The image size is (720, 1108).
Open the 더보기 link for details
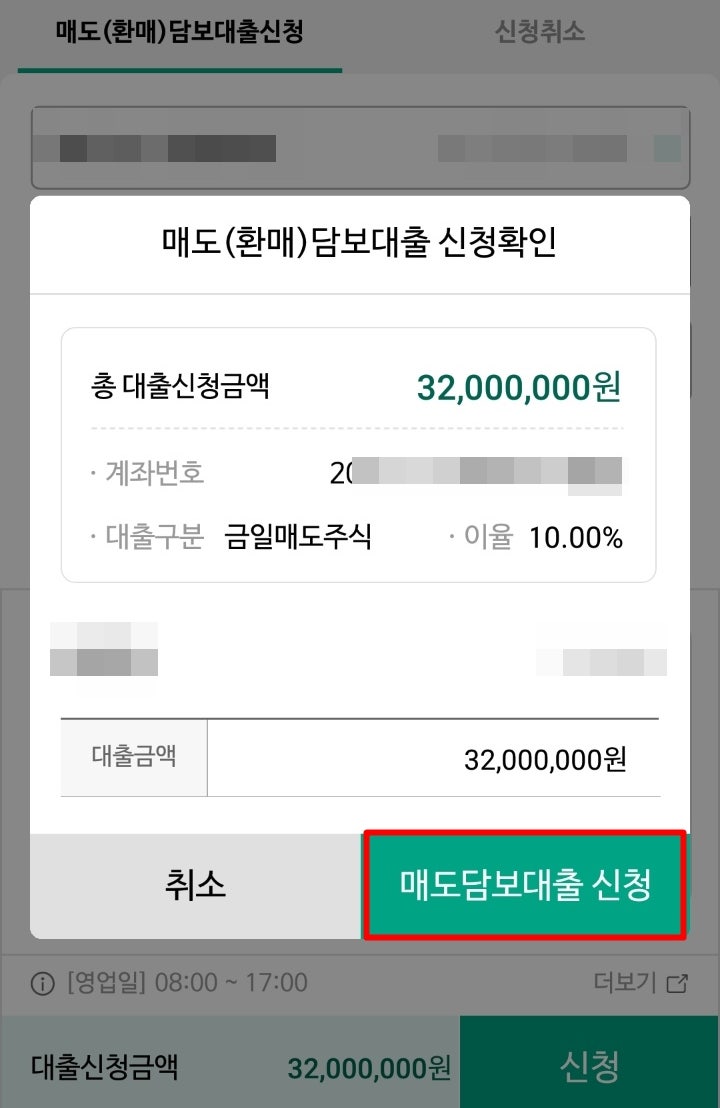(635, 983)
